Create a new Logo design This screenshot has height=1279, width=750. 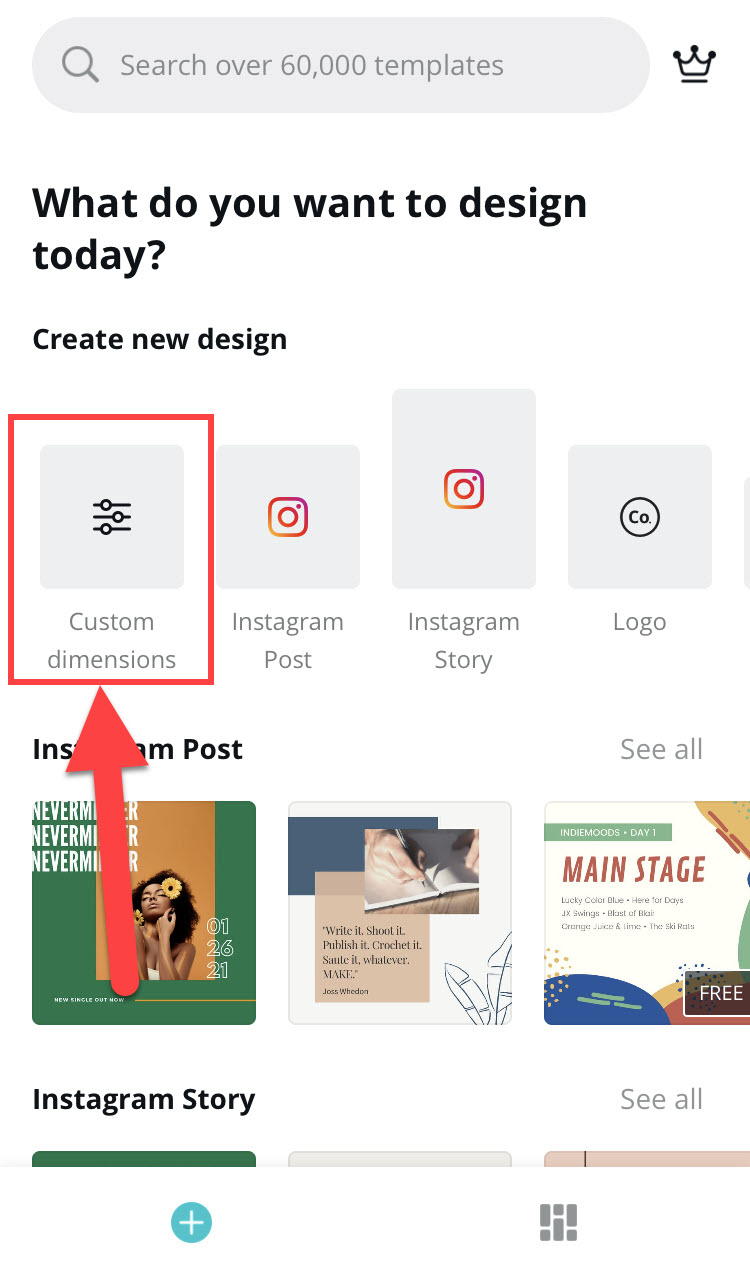coord(640,517)
